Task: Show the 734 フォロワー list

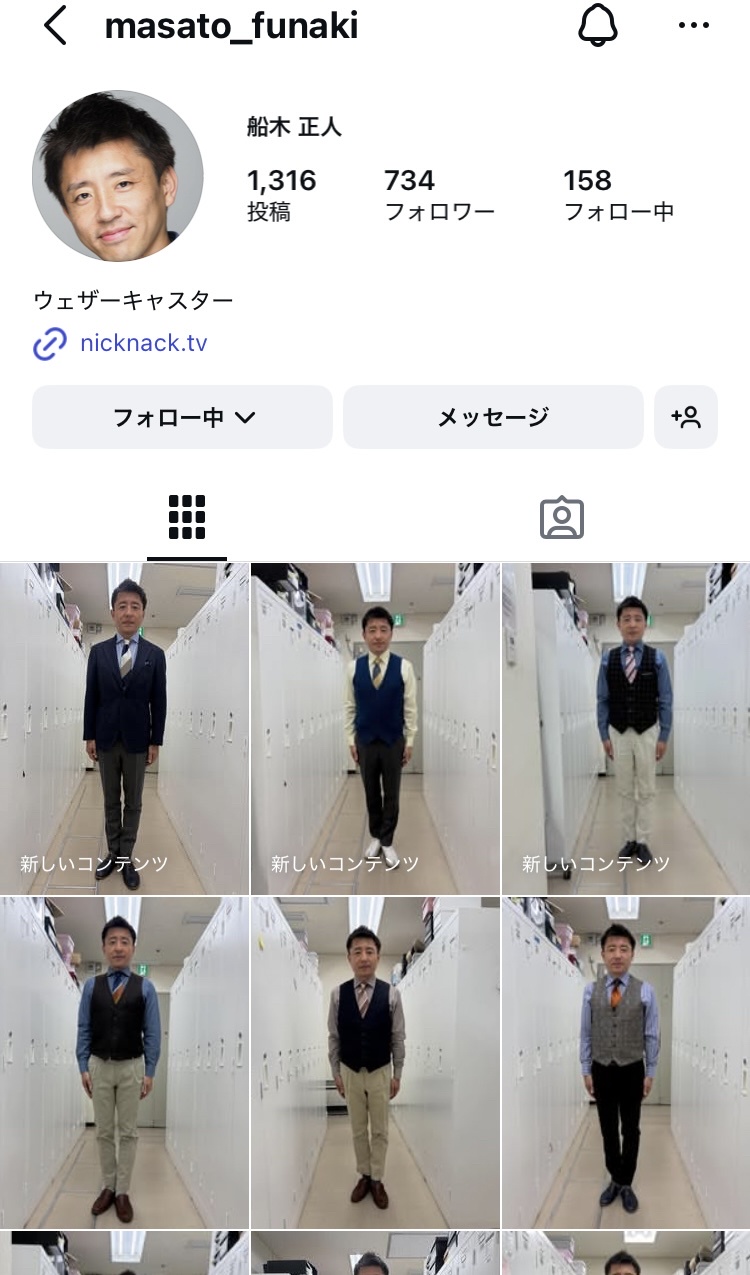Action: tap(439, 194)
